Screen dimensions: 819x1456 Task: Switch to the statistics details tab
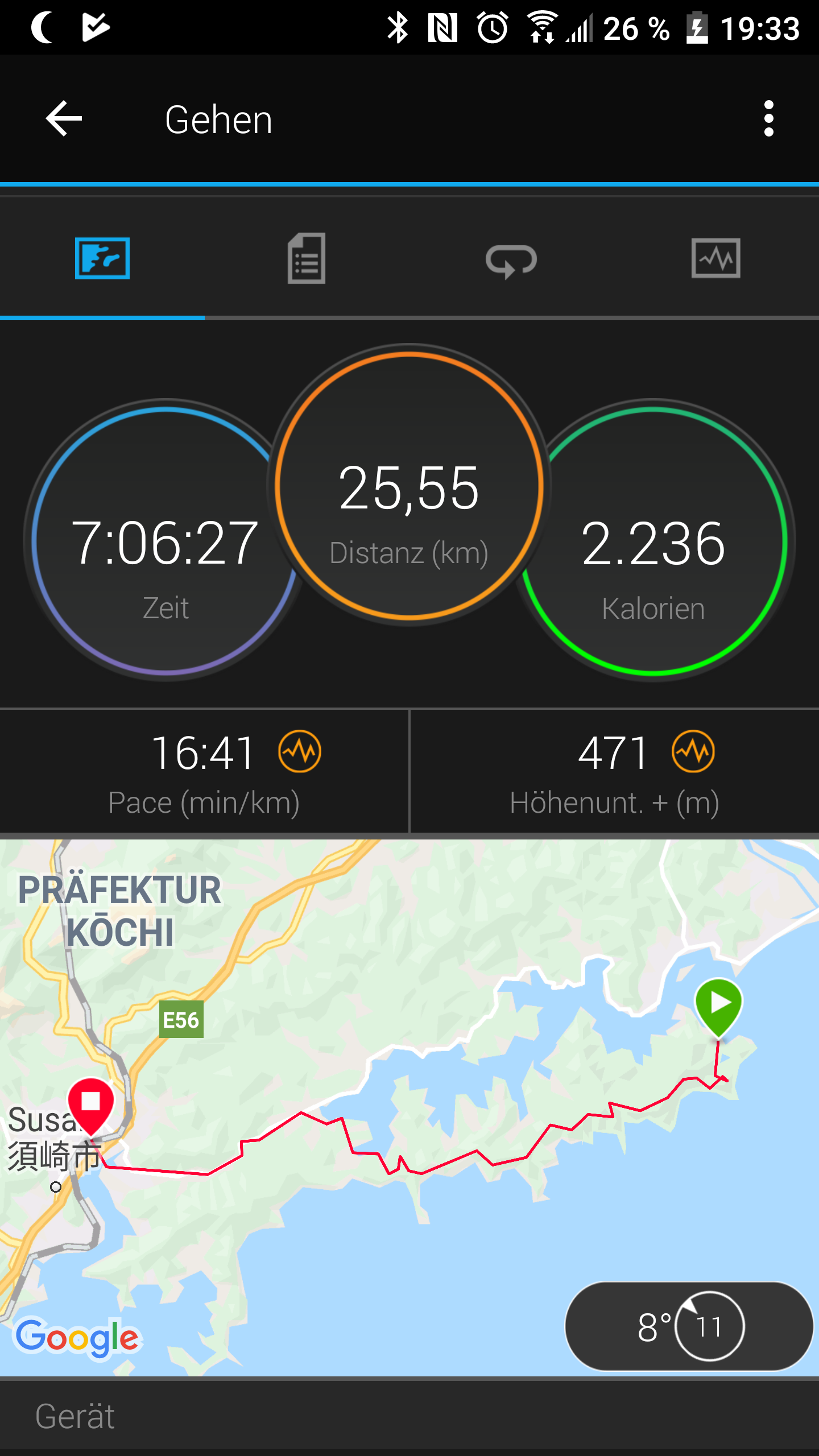click(x=307, y=258)
